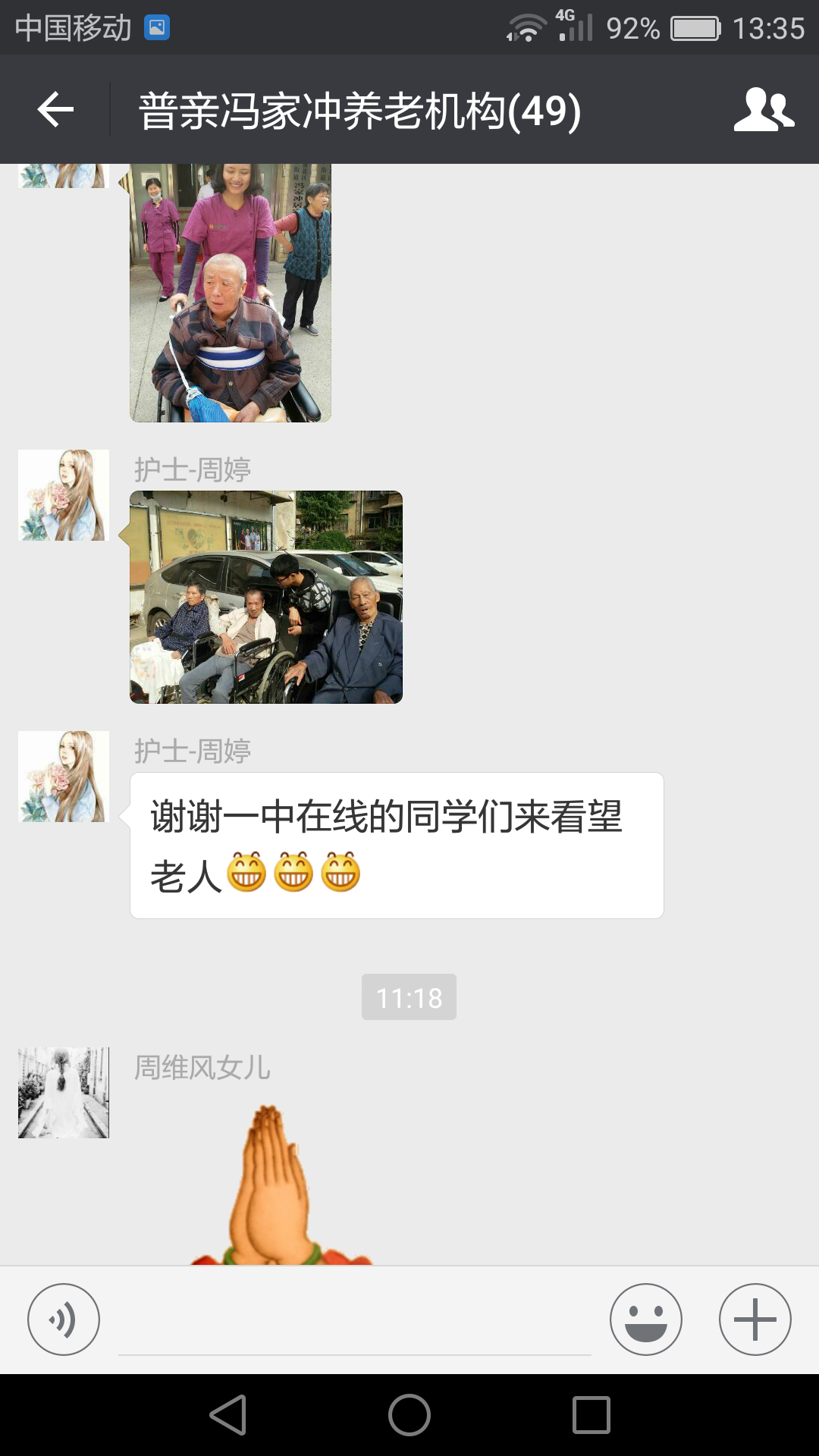Open recent apps from navigation bar
Screen dimensions: 819x1456
[x=591, y=1415]
